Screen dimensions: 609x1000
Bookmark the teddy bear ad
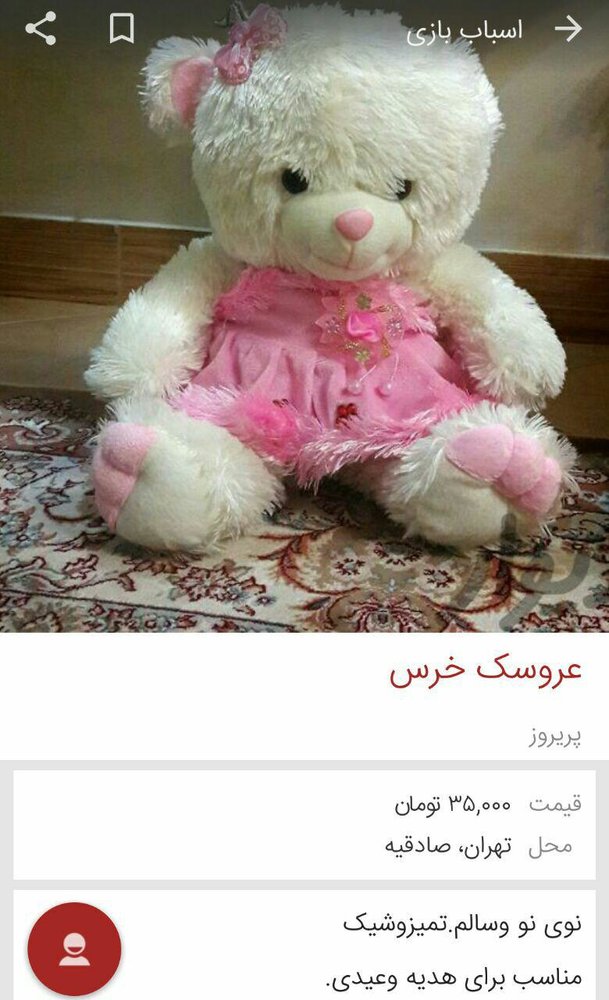click(x=121, y=29)
